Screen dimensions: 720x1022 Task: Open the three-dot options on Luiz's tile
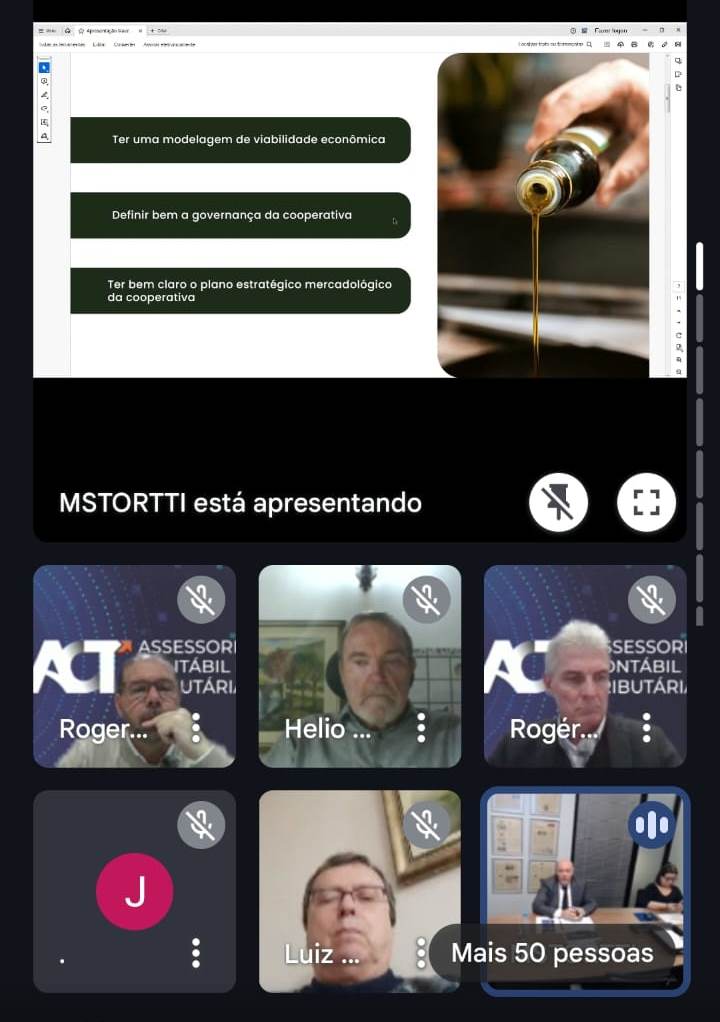click(x=421, y=953)
